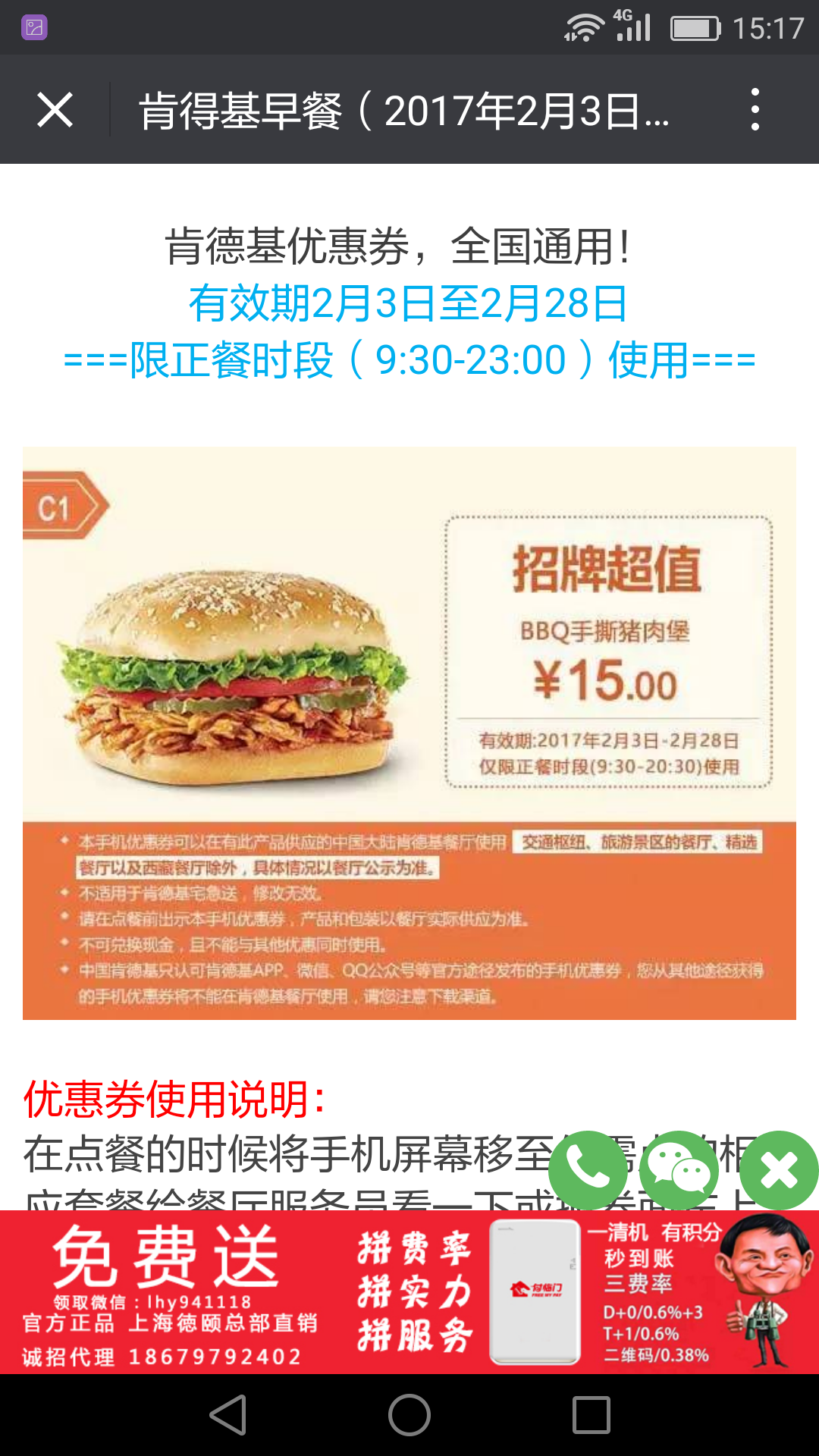
Task: Close the webpage with the X button
Action: pos(55,110)
